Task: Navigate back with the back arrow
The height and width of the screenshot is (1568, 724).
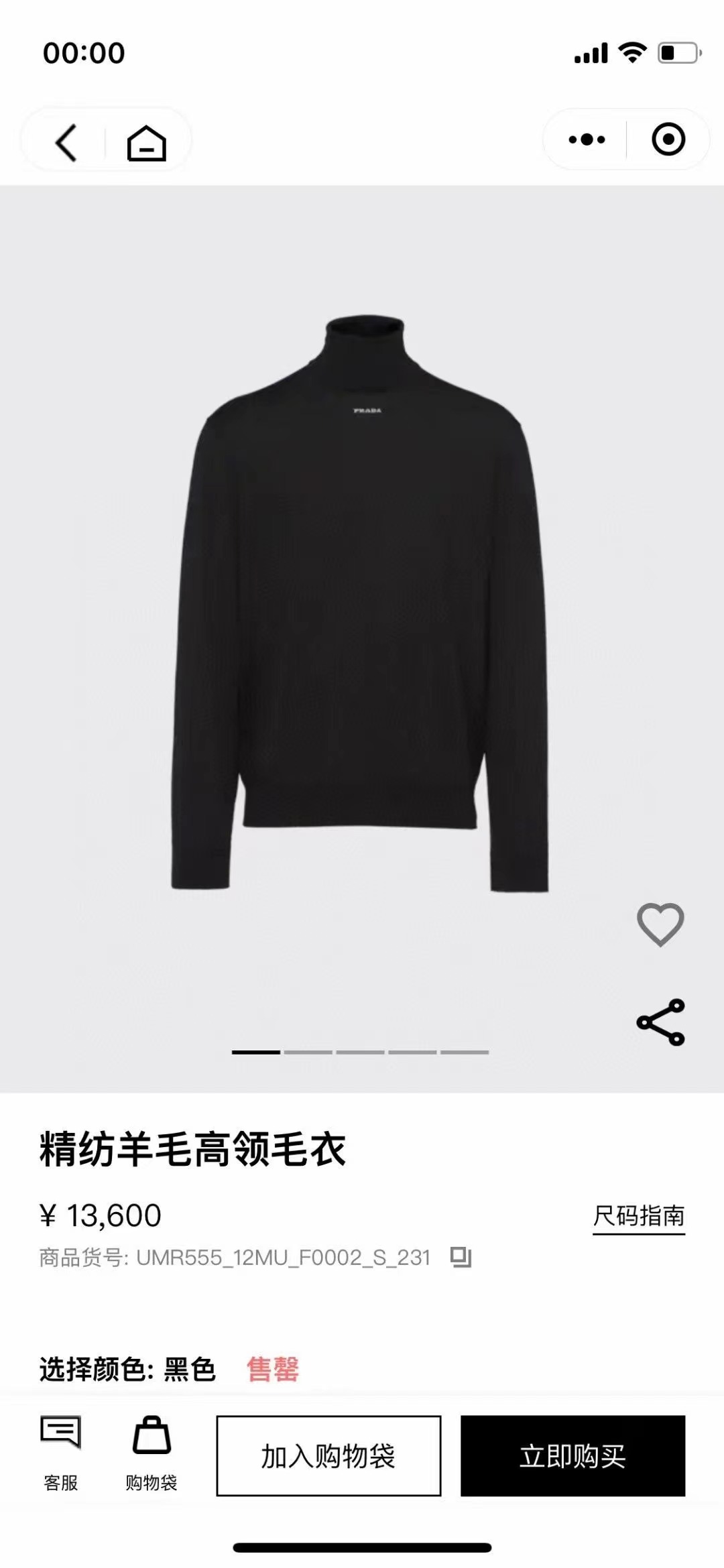Action: coord(66,141)
